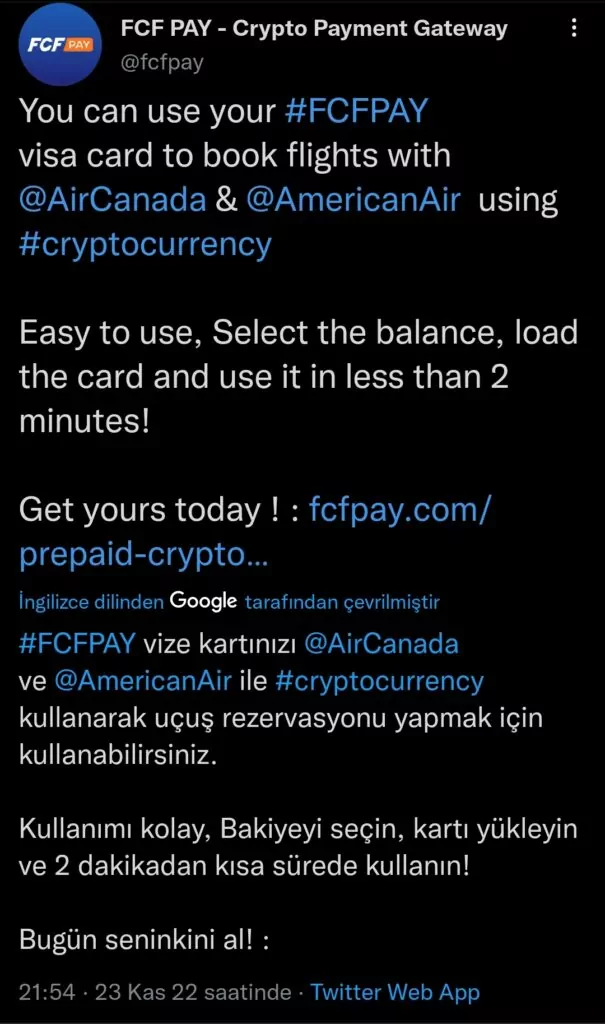Visit @AmericanAir profile from the English text
This screenshot has width=605, height=1024.
[x=353, y=199]
